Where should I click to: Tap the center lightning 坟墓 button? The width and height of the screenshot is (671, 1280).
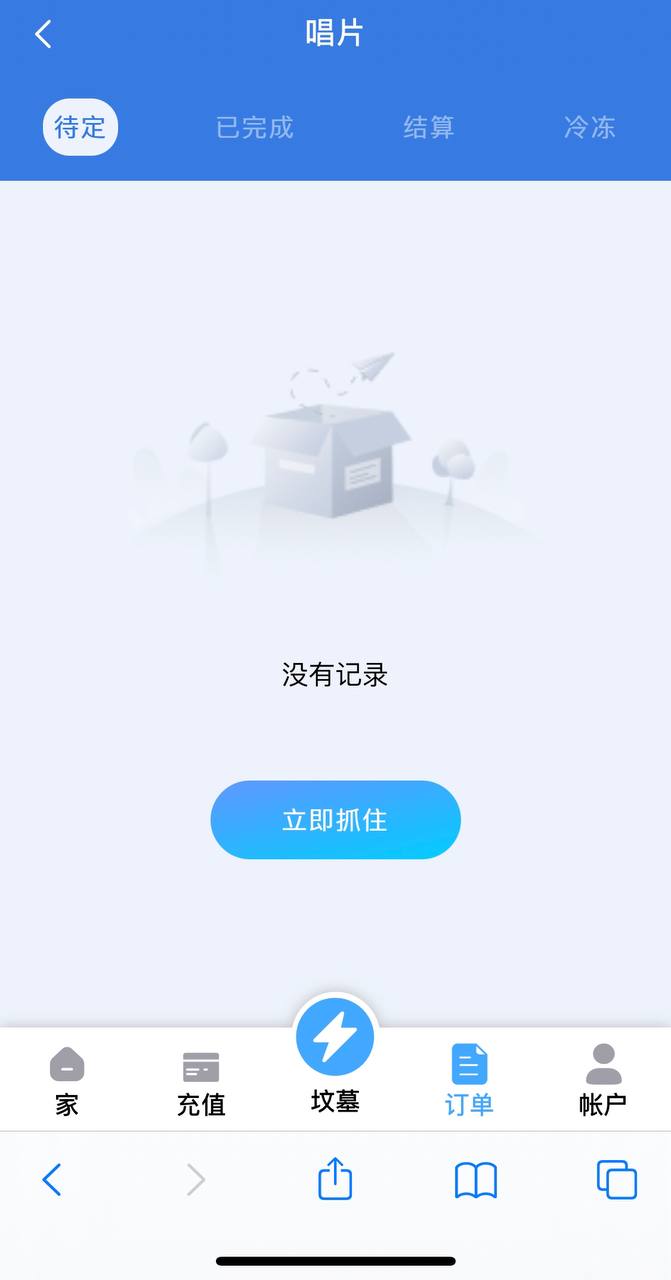[335, 1040]
